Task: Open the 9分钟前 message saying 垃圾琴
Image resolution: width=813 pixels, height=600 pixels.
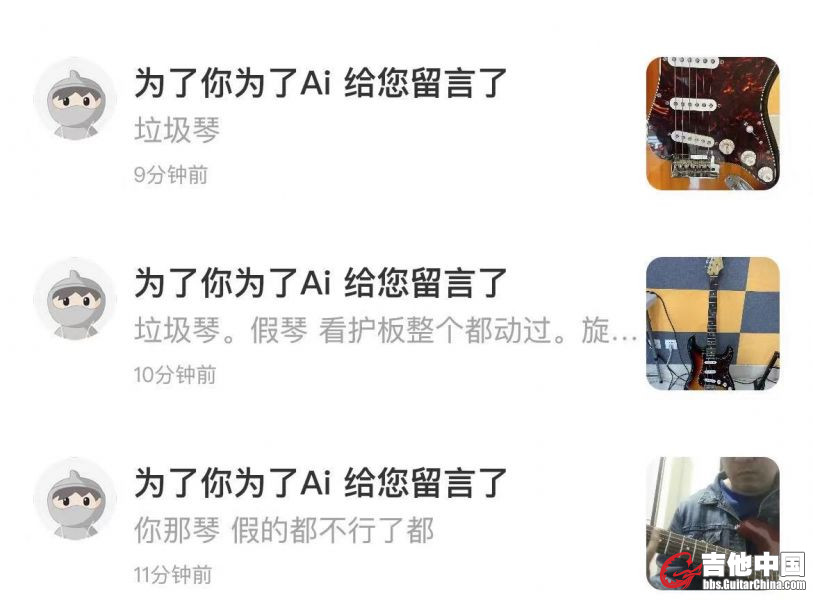Action: pyautogui.click(x=320, y=128)
